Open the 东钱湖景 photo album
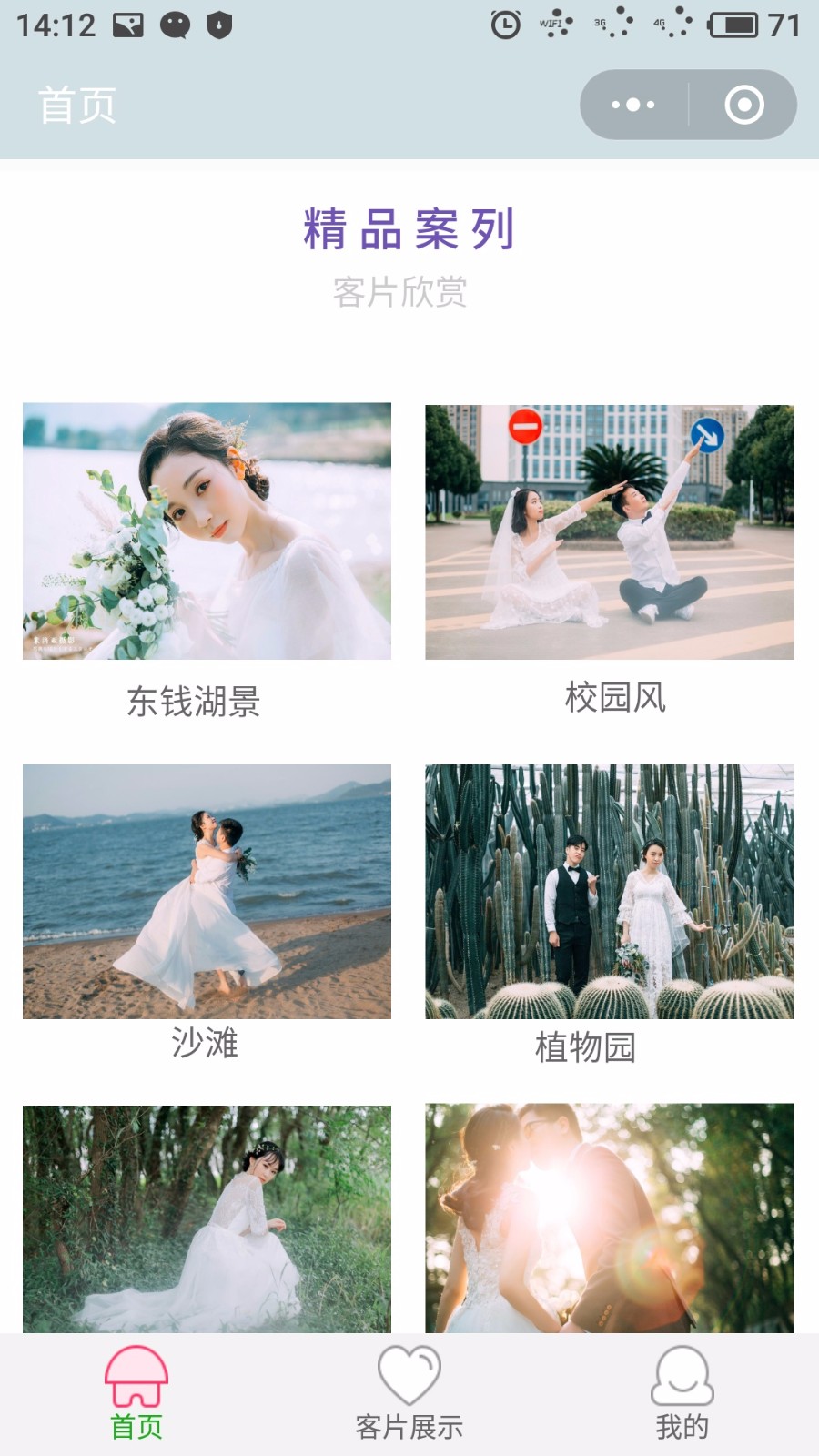 click(207, 531)
